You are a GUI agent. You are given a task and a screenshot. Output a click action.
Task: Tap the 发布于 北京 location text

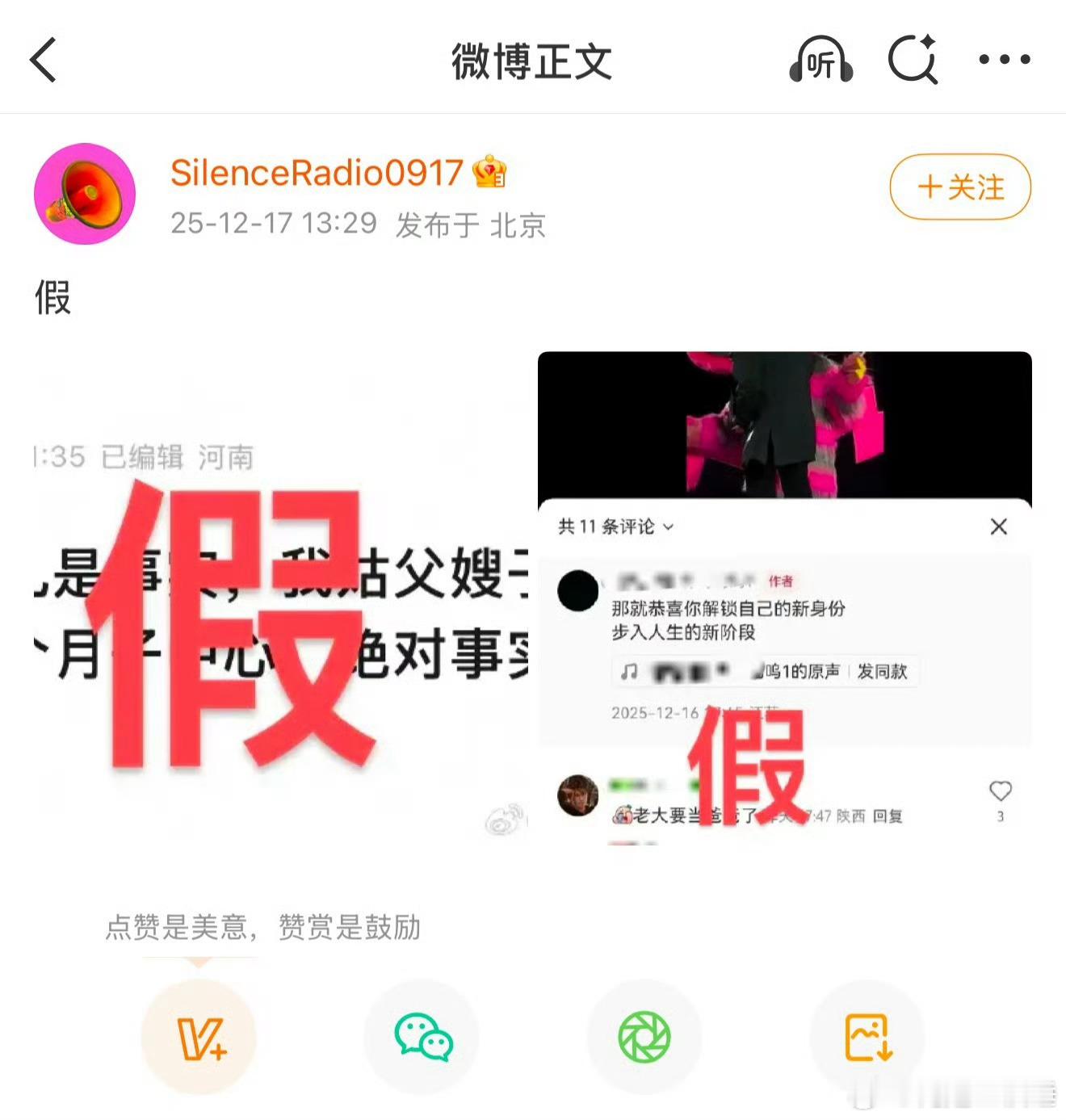coord(468,226)
